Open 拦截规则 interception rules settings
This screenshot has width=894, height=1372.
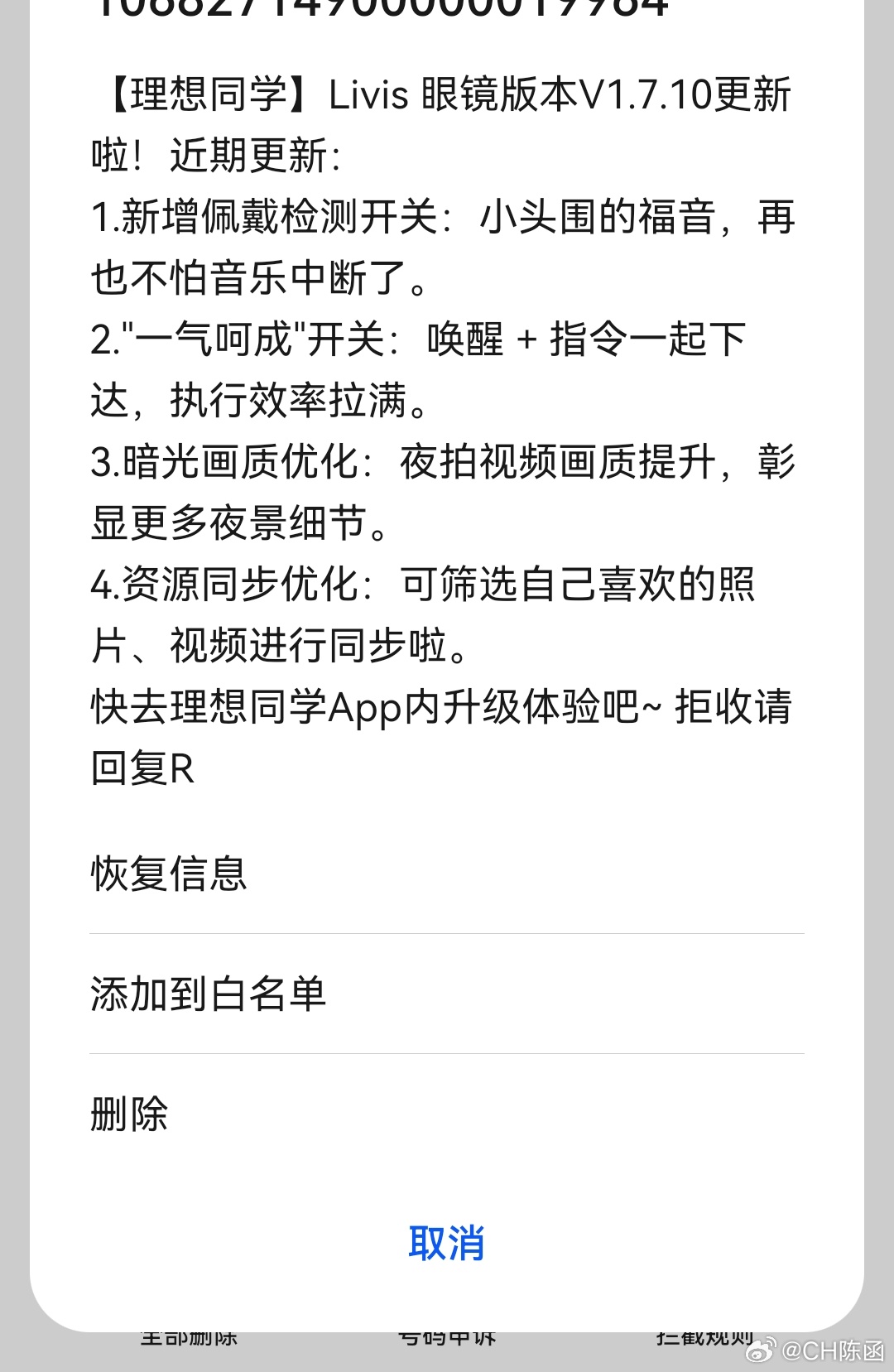pos(703,1336)
